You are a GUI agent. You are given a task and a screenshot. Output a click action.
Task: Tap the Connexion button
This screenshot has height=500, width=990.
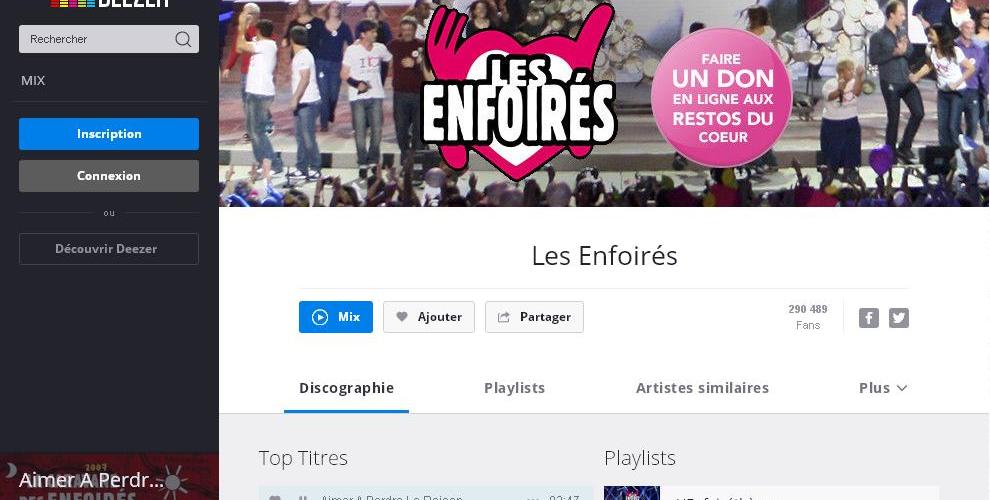109,176
